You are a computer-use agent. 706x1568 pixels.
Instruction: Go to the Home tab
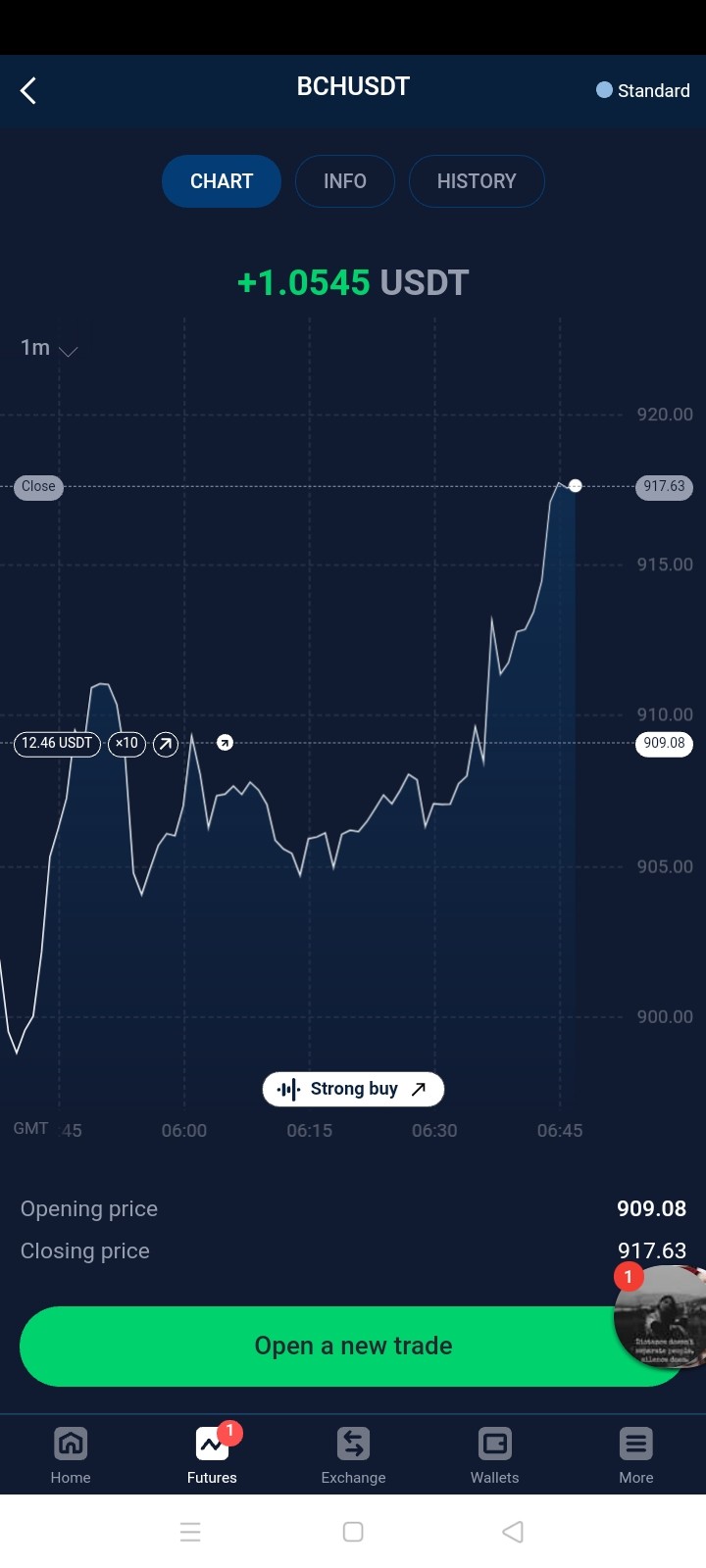click(x=71, y=1455)
